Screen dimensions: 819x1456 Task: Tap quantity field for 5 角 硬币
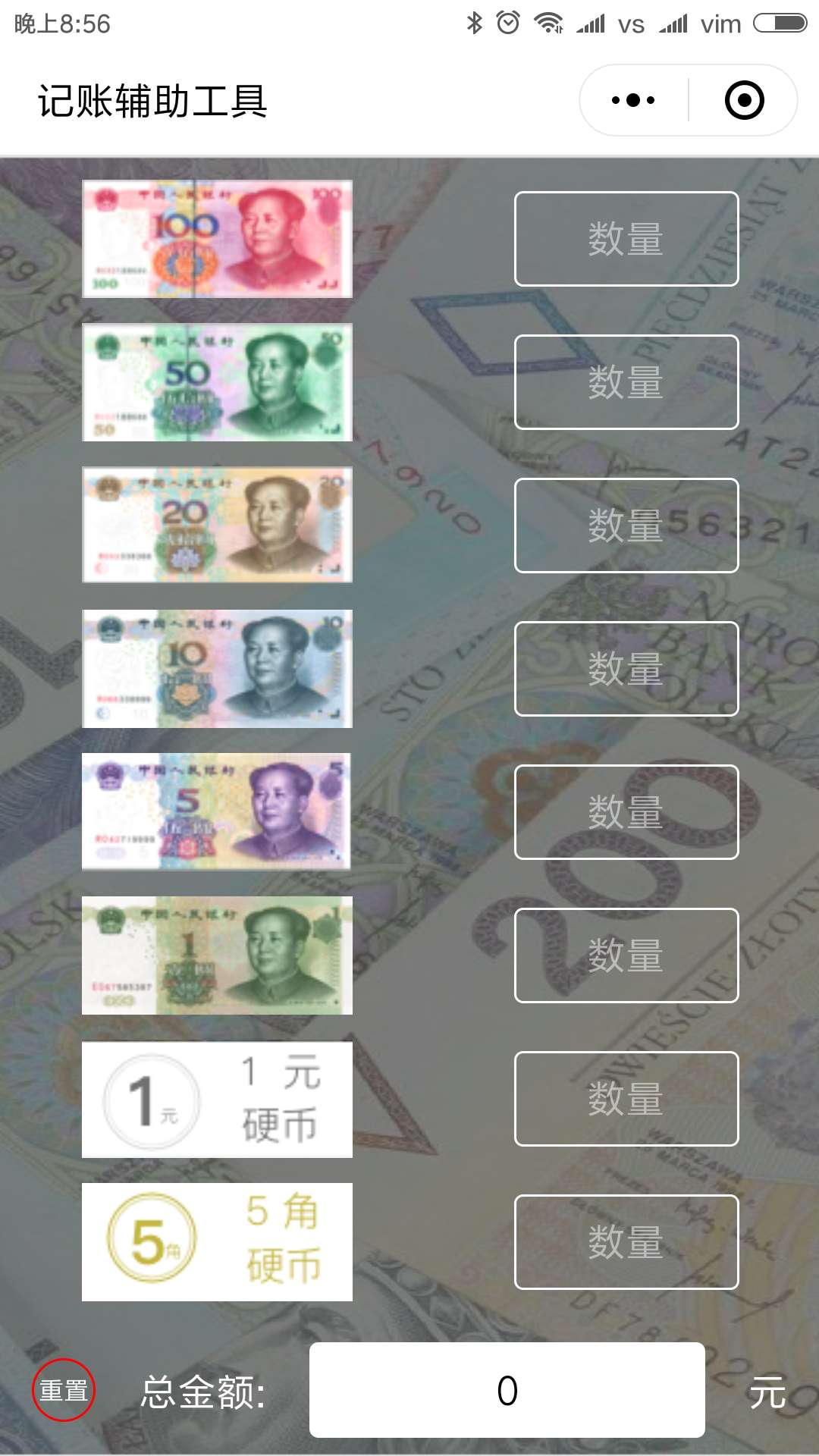coord(626,1242)
